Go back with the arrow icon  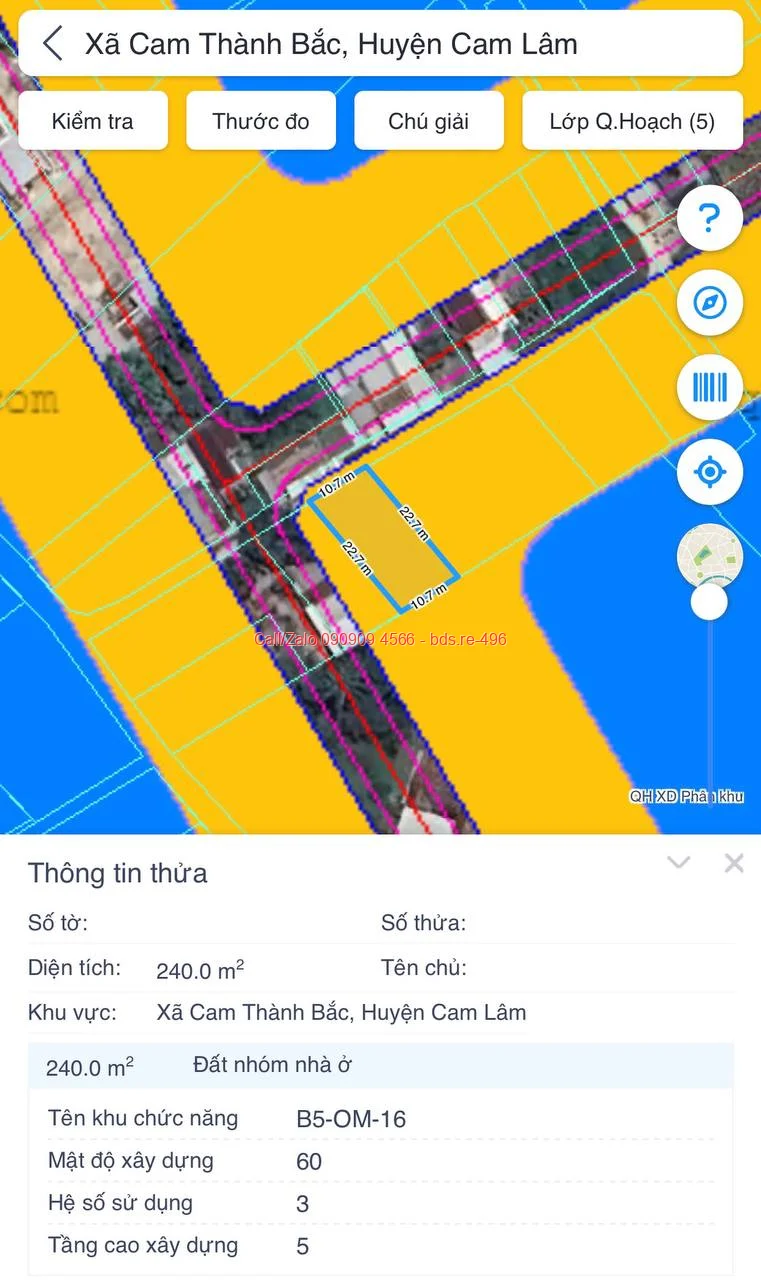pos(53,44)
